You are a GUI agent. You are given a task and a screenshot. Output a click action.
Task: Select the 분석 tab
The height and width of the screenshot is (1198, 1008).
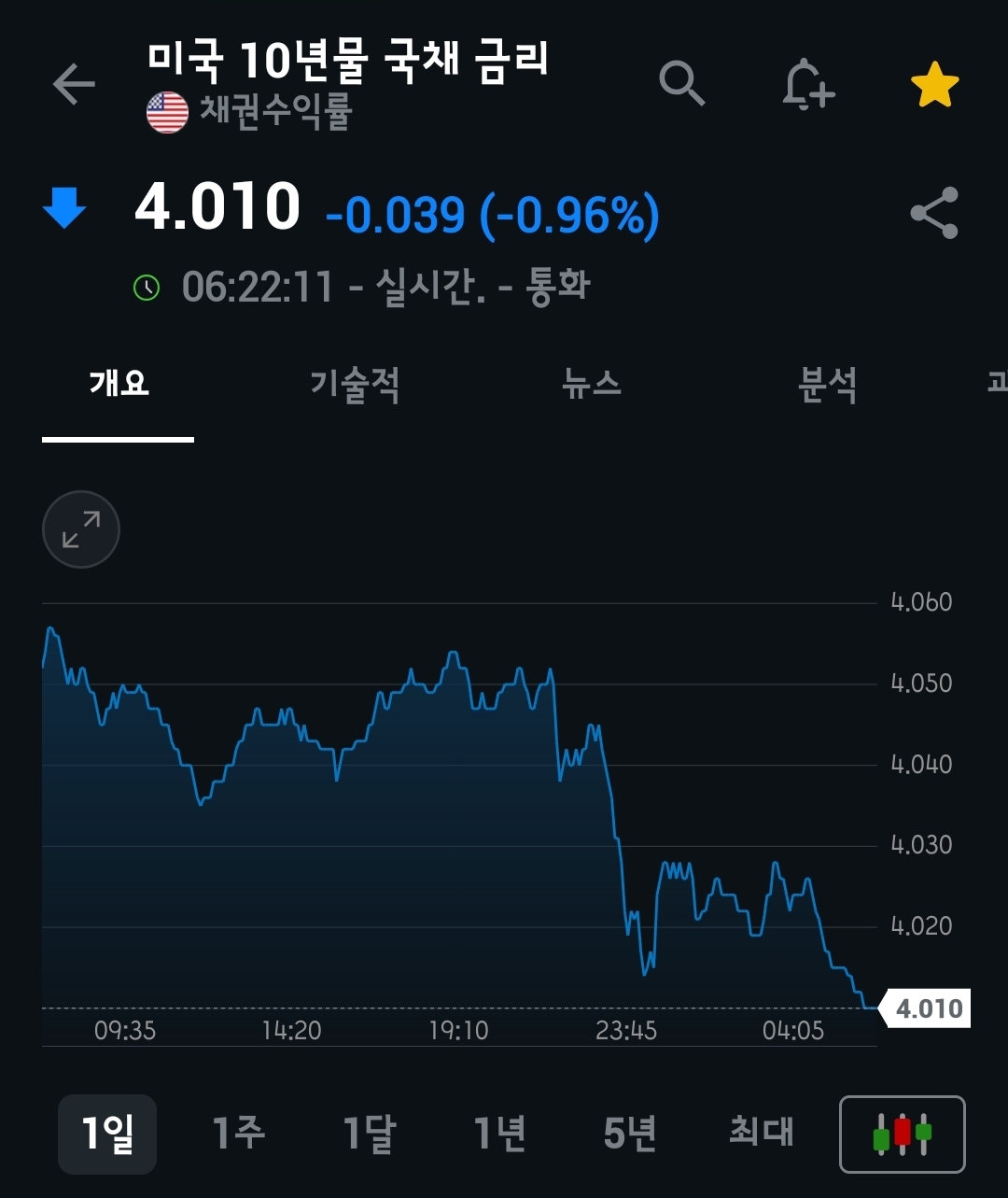coord(828,384)
